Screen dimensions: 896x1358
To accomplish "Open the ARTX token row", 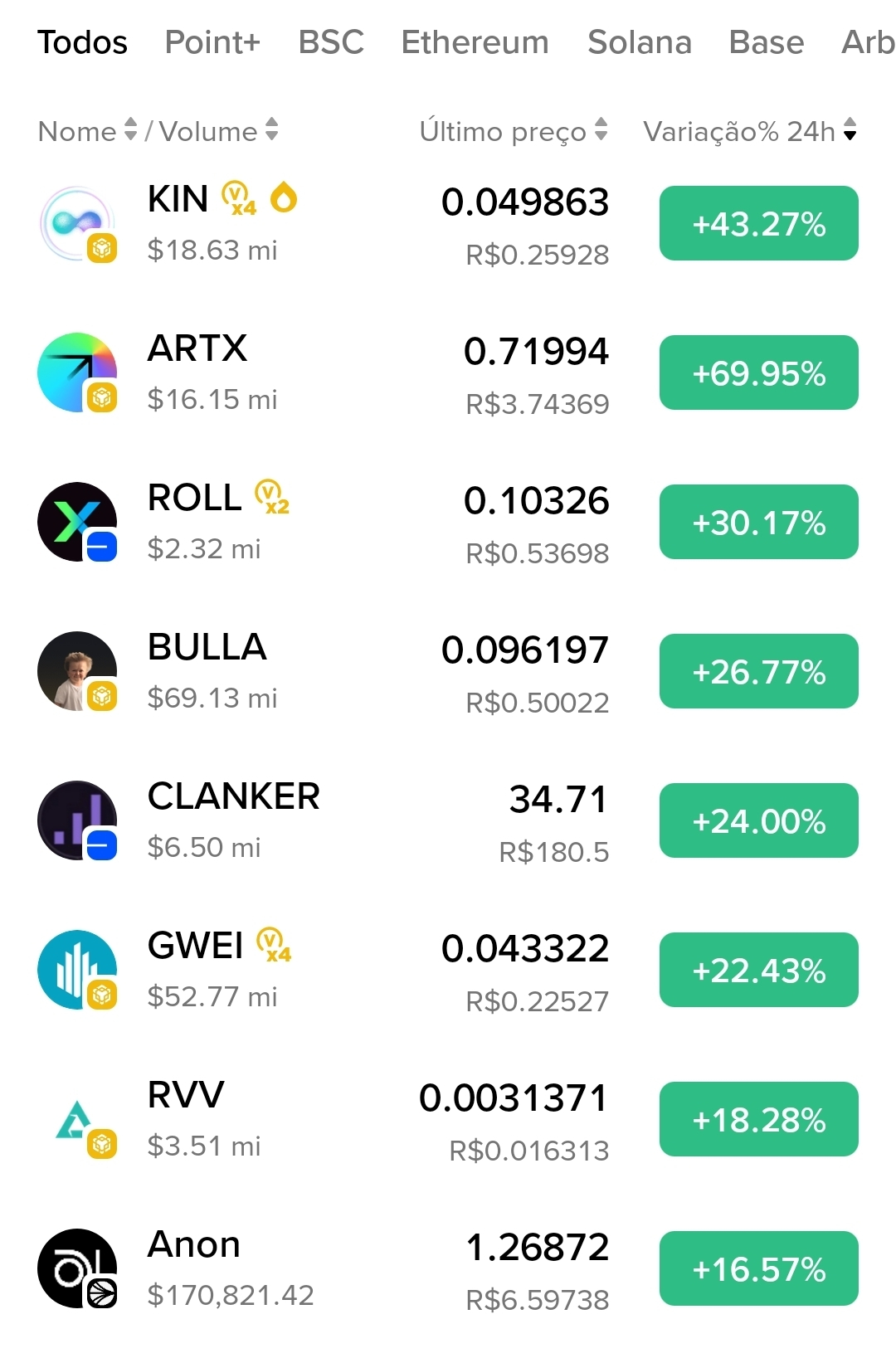I will [x=332, y=373].
